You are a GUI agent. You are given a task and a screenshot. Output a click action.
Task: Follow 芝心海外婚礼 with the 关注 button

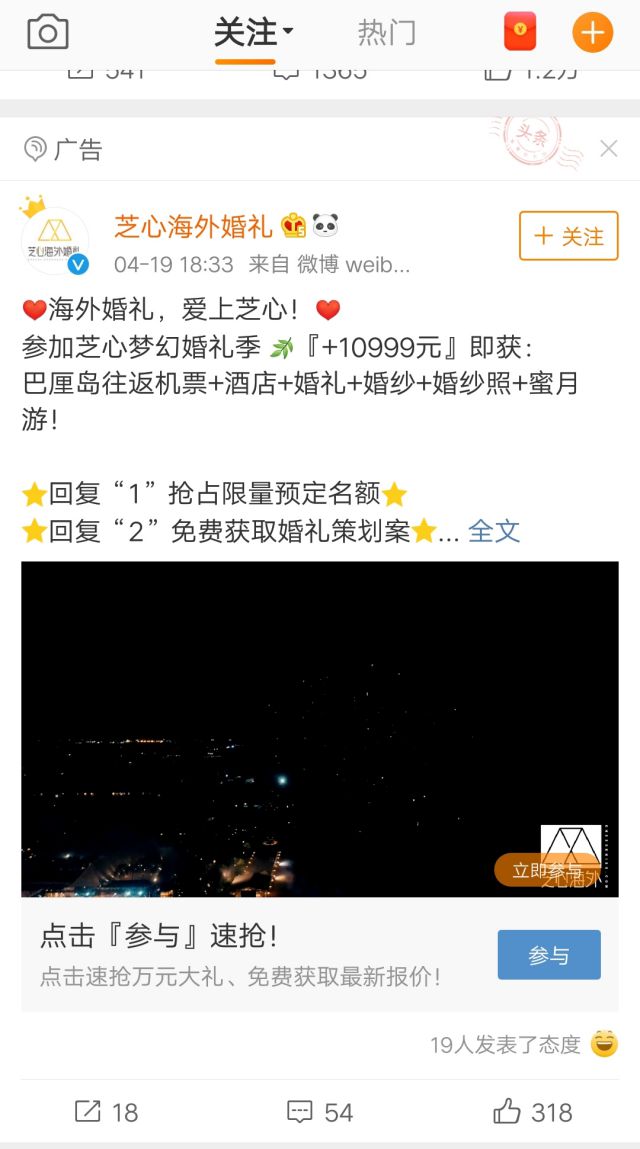pos(568,236)
